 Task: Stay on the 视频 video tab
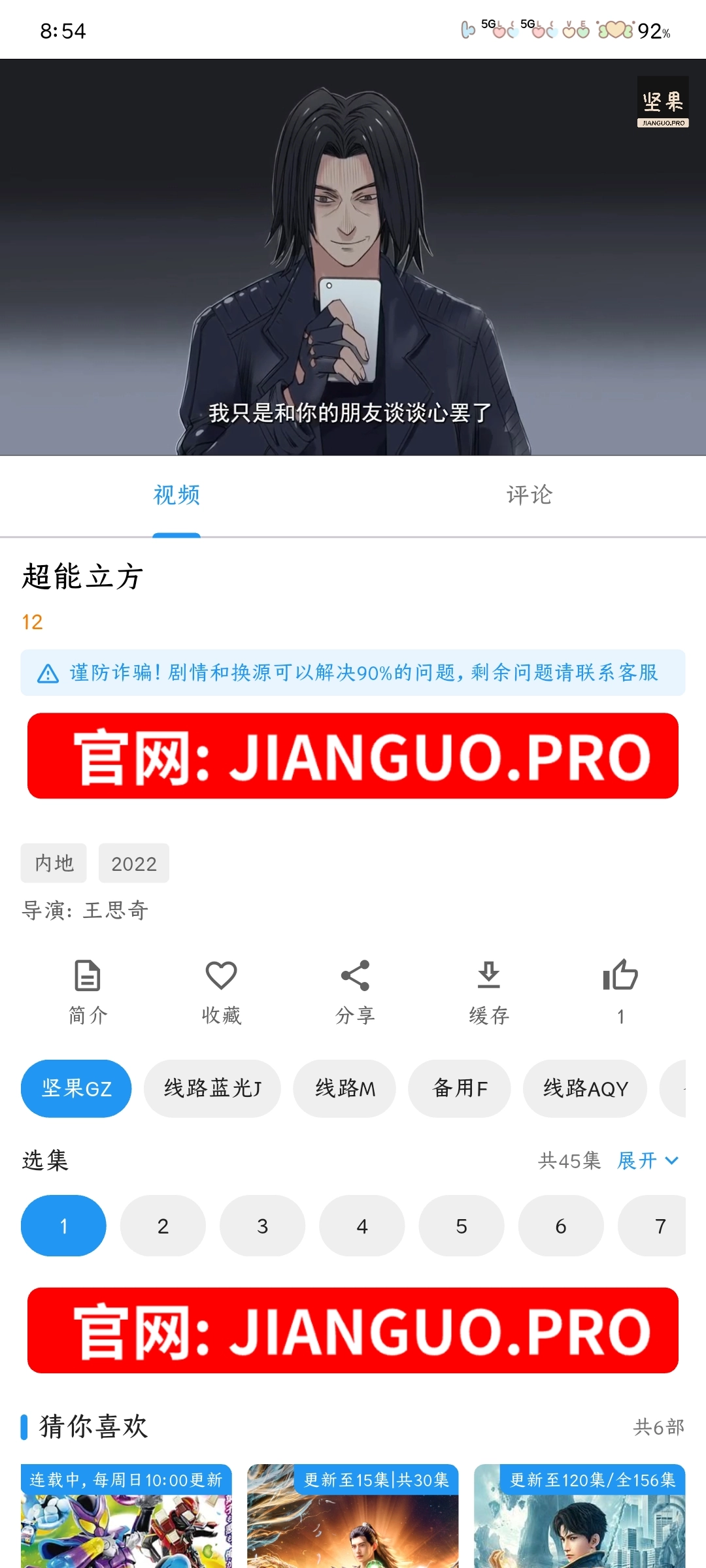point(175,495)
